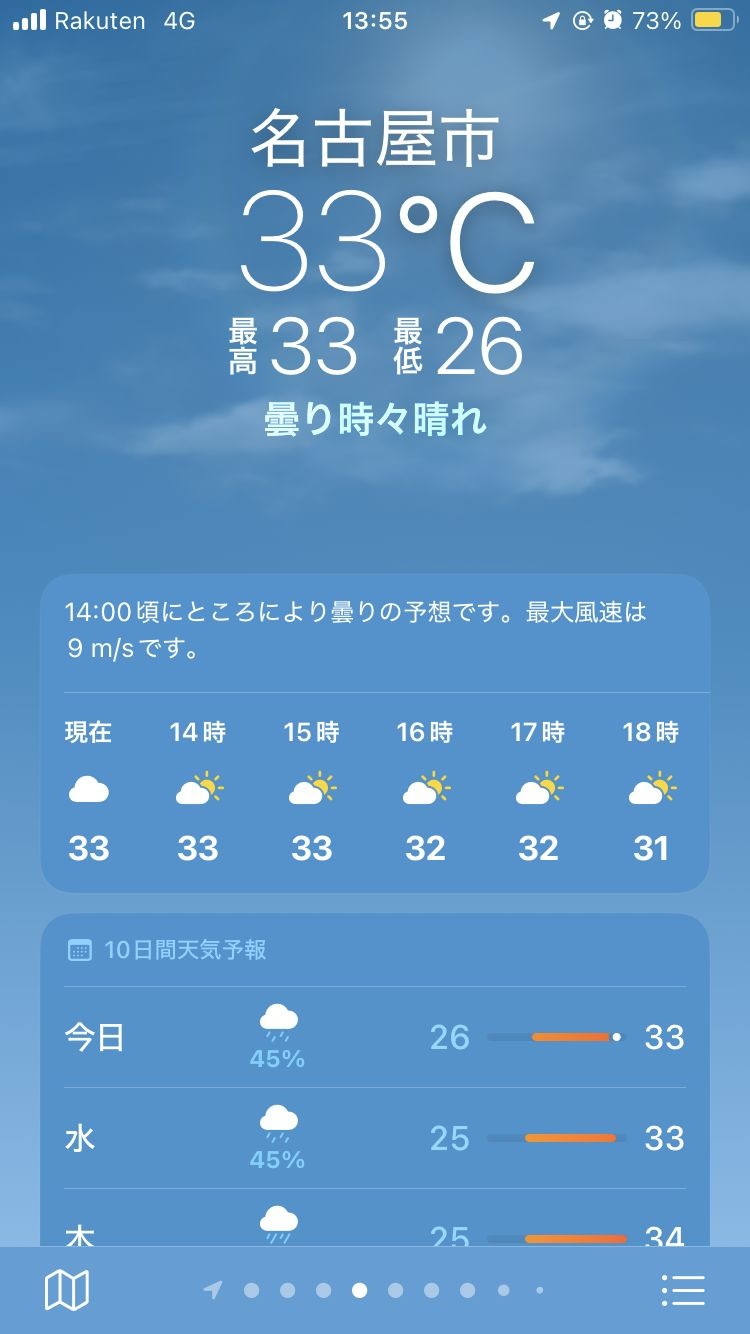Open the hourly forecast card
The image size is (750, 1334).
pos(374,790)
